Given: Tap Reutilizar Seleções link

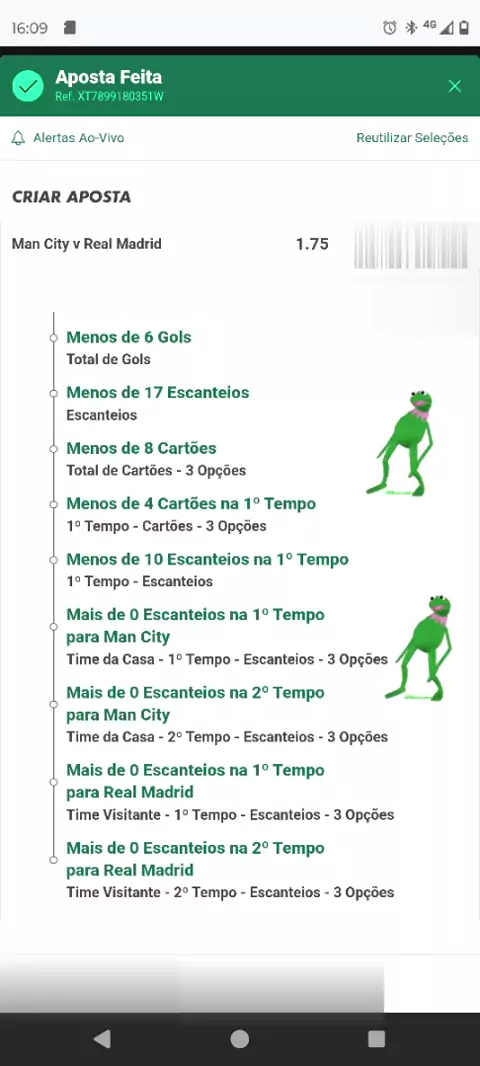Looking at the screenshot, I should point(412,138).
